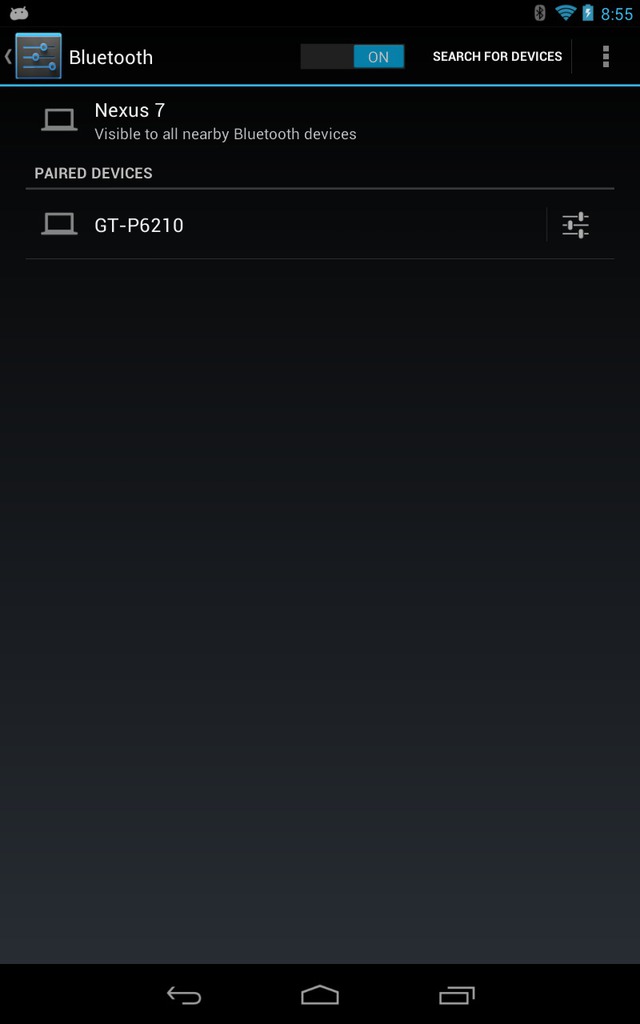Tap Search for devices

pyautogui.click(x=497, y=57)
